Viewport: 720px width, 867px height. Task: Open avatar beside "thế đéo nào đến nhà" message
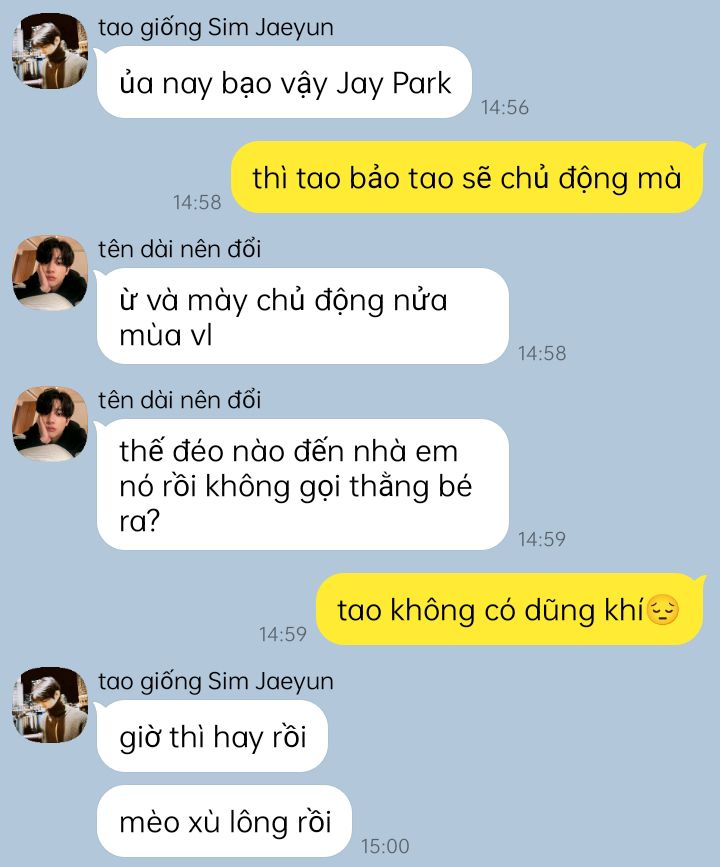point(50,423)
